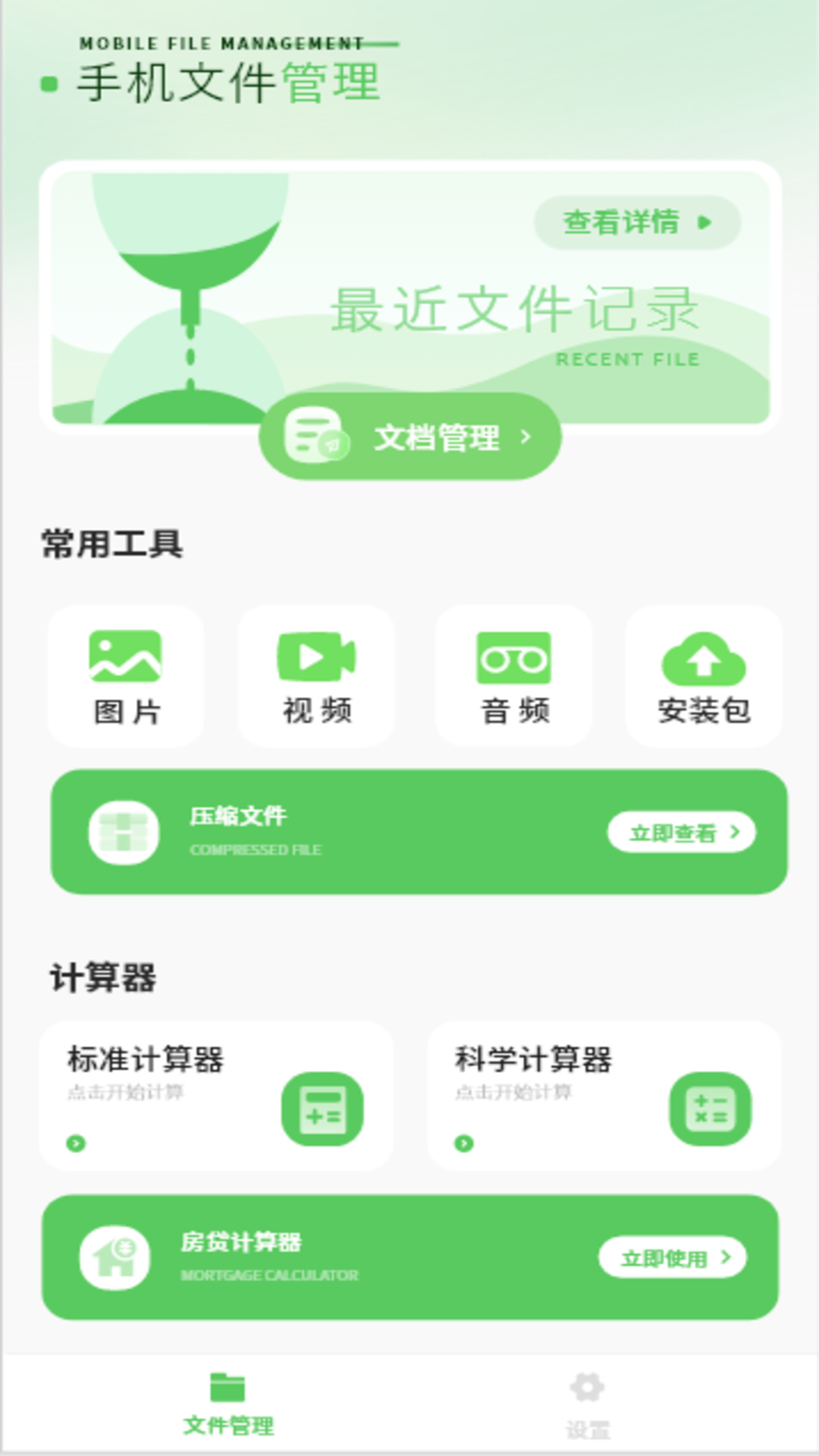Open the 文档管理 document manager icon
The height and width of the screenshot is (1456, 819).
pyautogui.click(x=314, y=438)
